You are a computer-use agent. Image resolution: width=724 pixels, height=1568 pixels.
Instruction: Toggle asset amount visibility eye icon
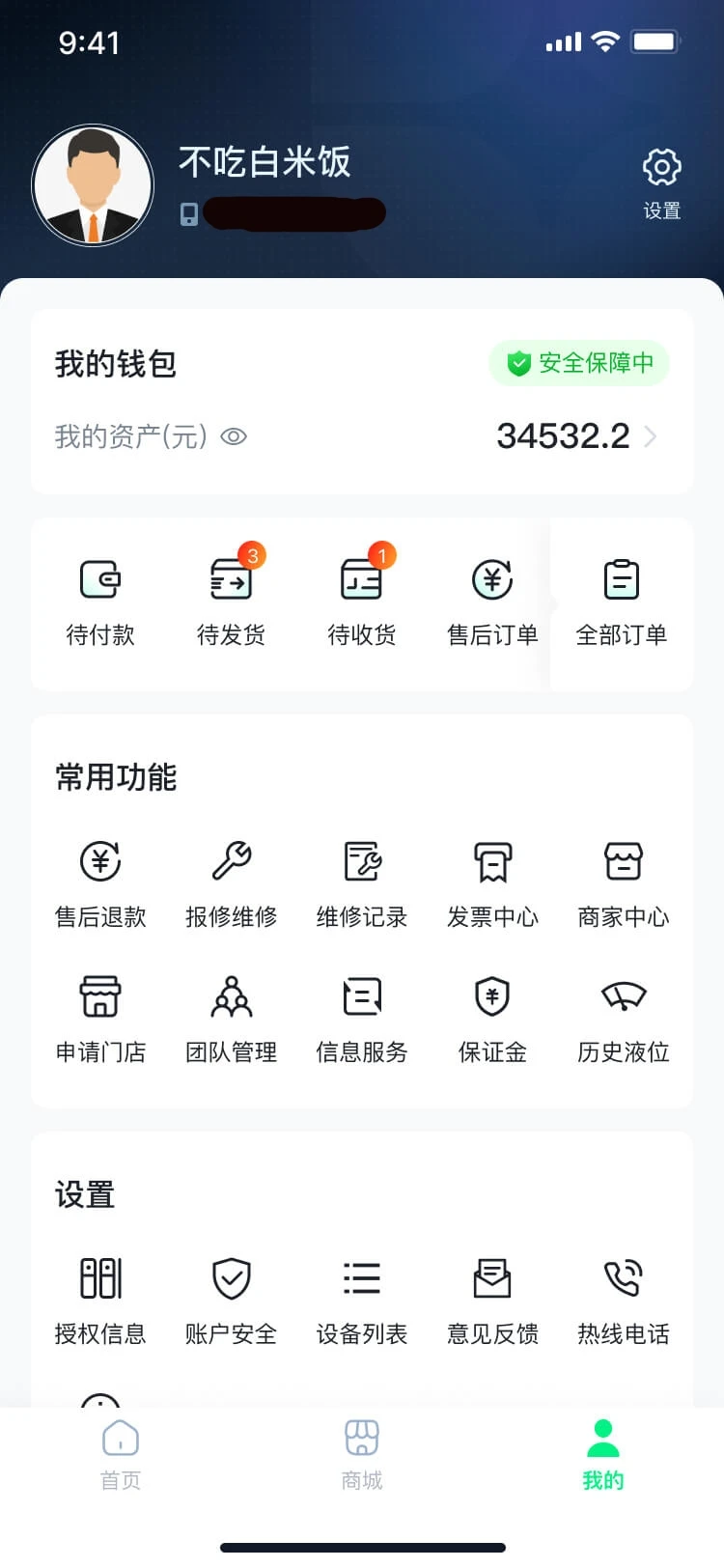coord(234,436)
